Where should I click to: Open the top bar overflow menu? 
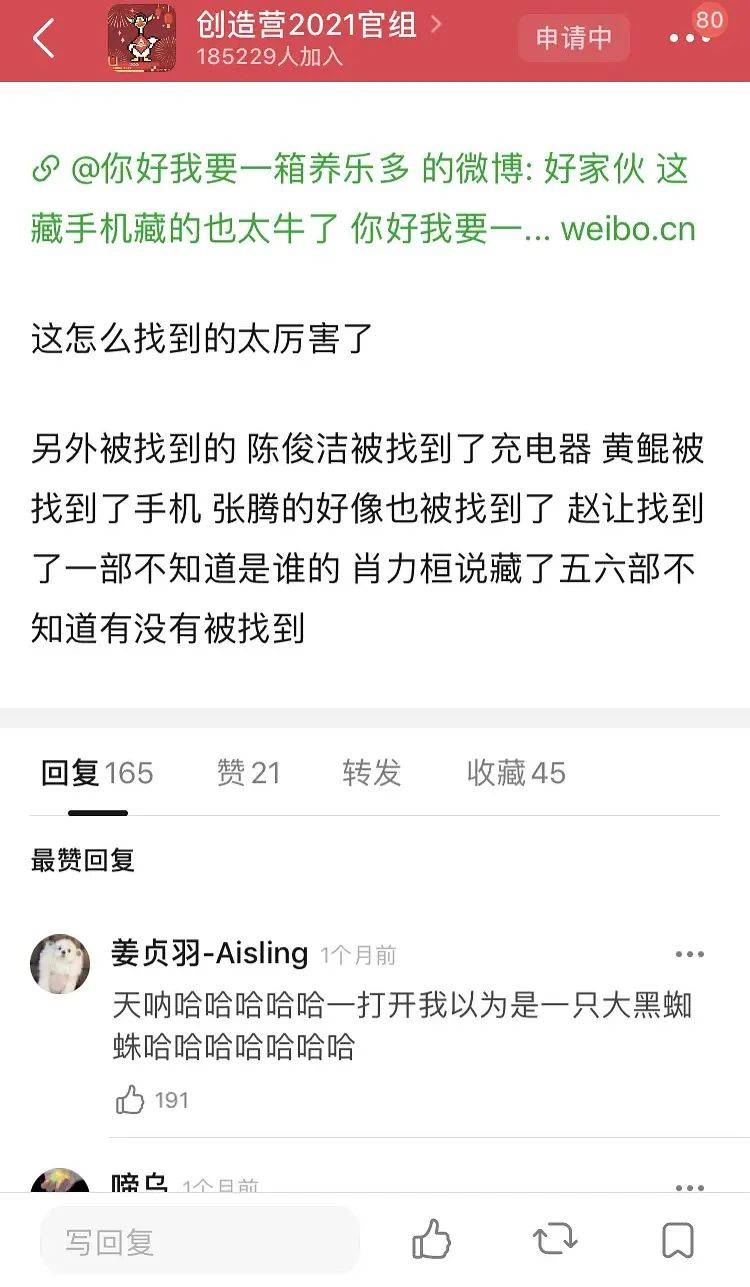coord(688,39)
